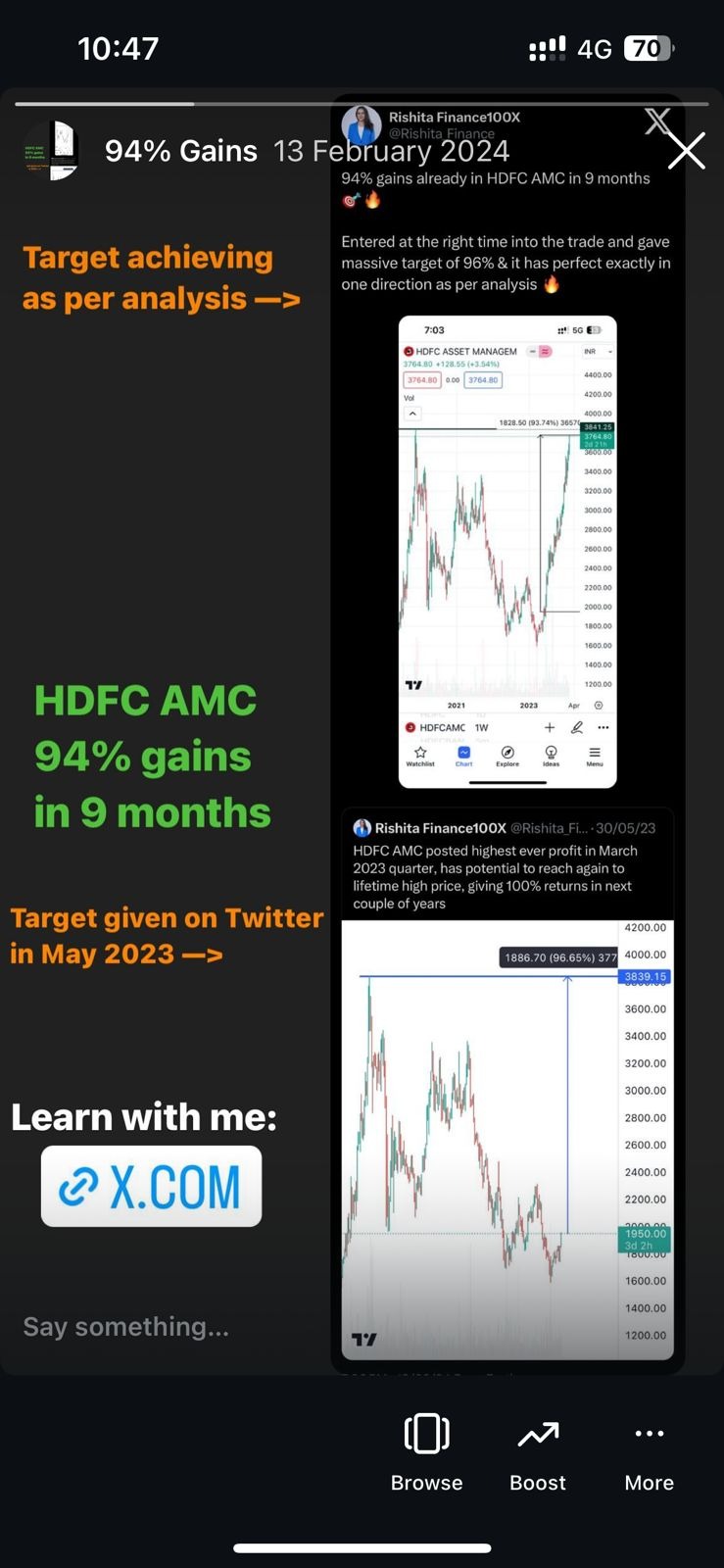Boost this story

tap(537, 1451)
